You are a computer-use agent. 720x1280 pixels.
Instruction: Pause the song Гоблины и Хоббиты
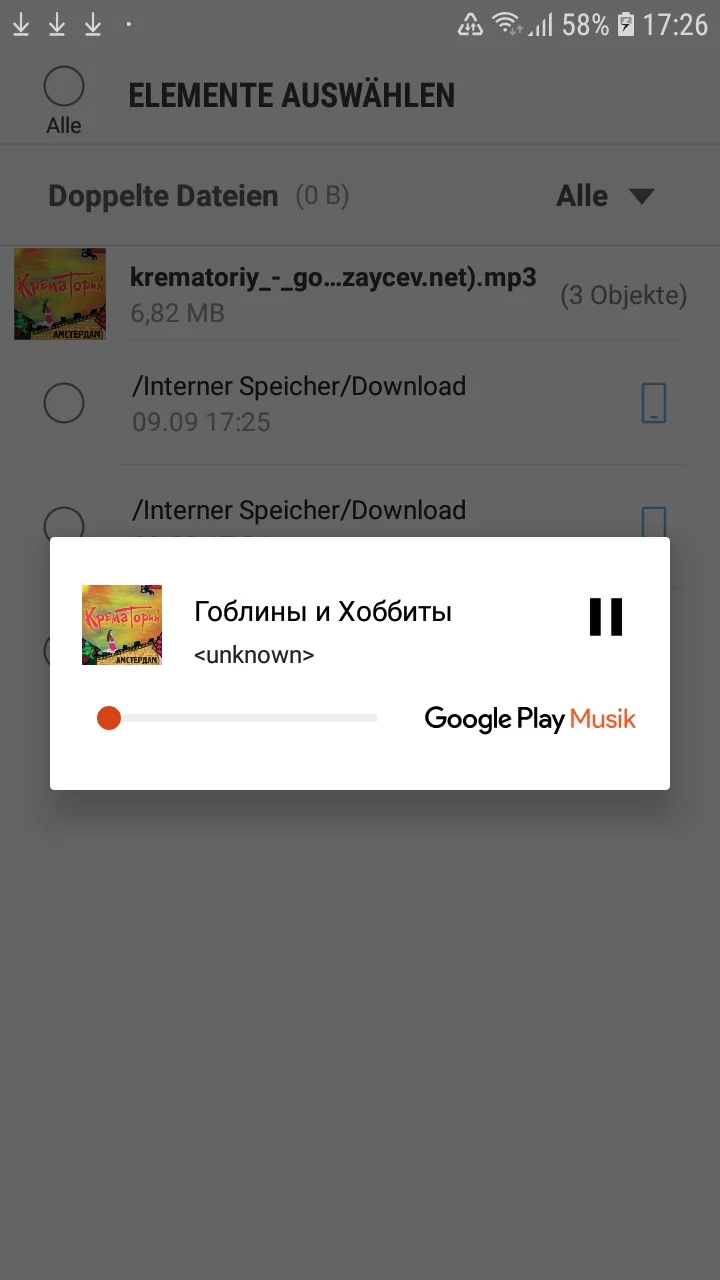[605, 617]
